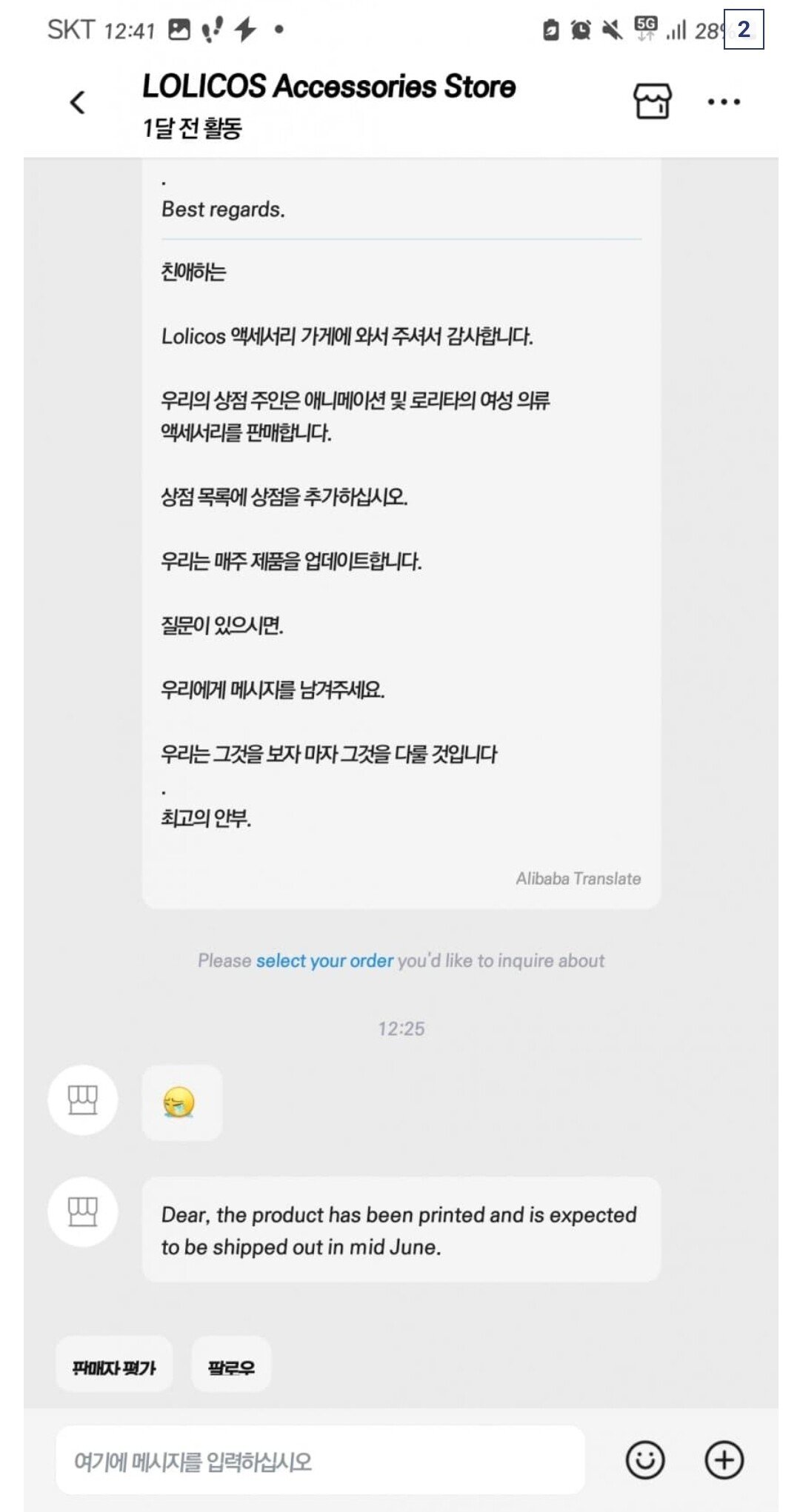Open the emoji picker
The width and height of the screenshot is (800, 1512).
coord(645,1460)
